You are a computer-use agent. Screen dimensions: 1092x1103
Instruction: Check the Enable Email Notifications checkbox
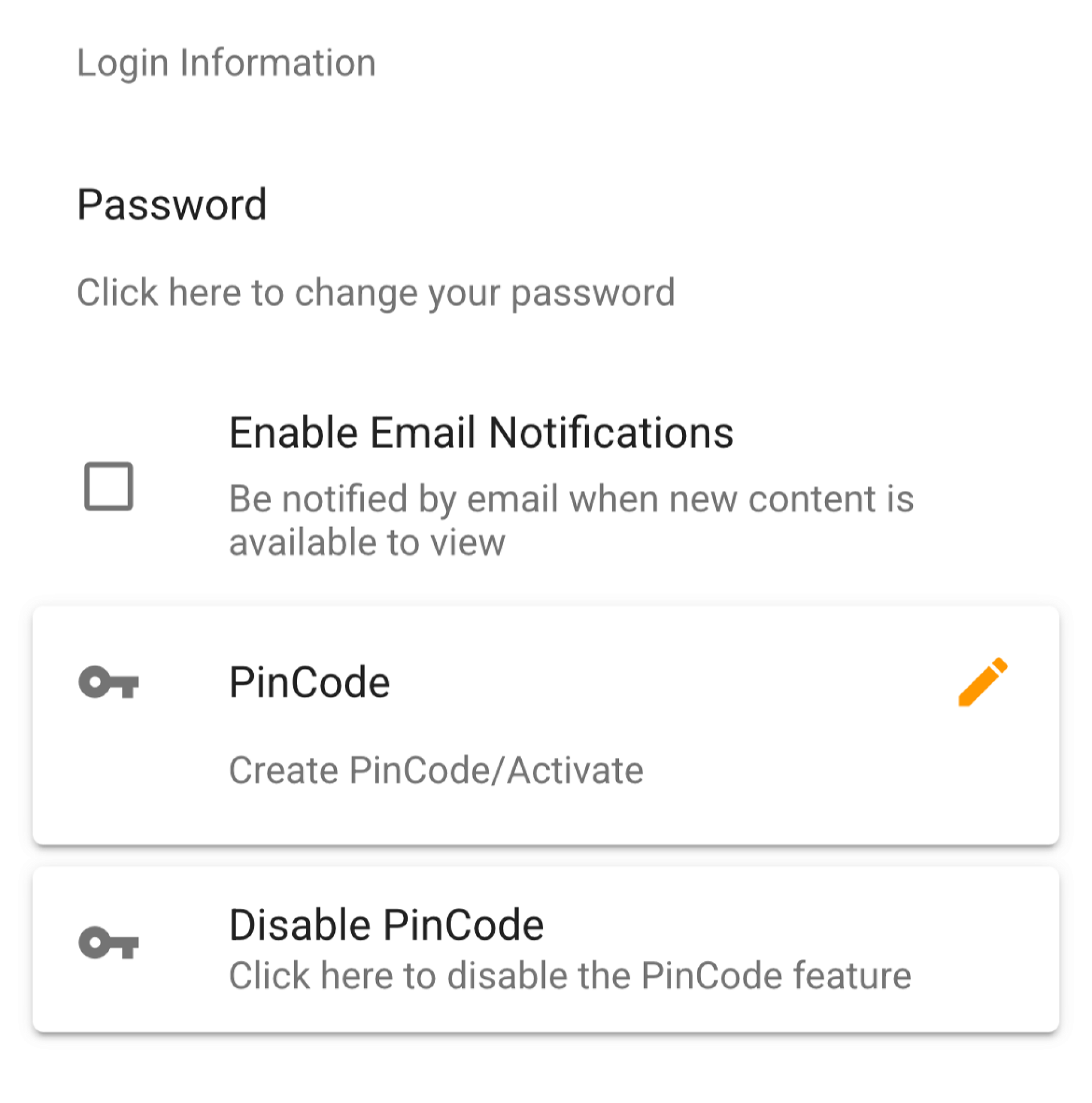click(109, 486)
